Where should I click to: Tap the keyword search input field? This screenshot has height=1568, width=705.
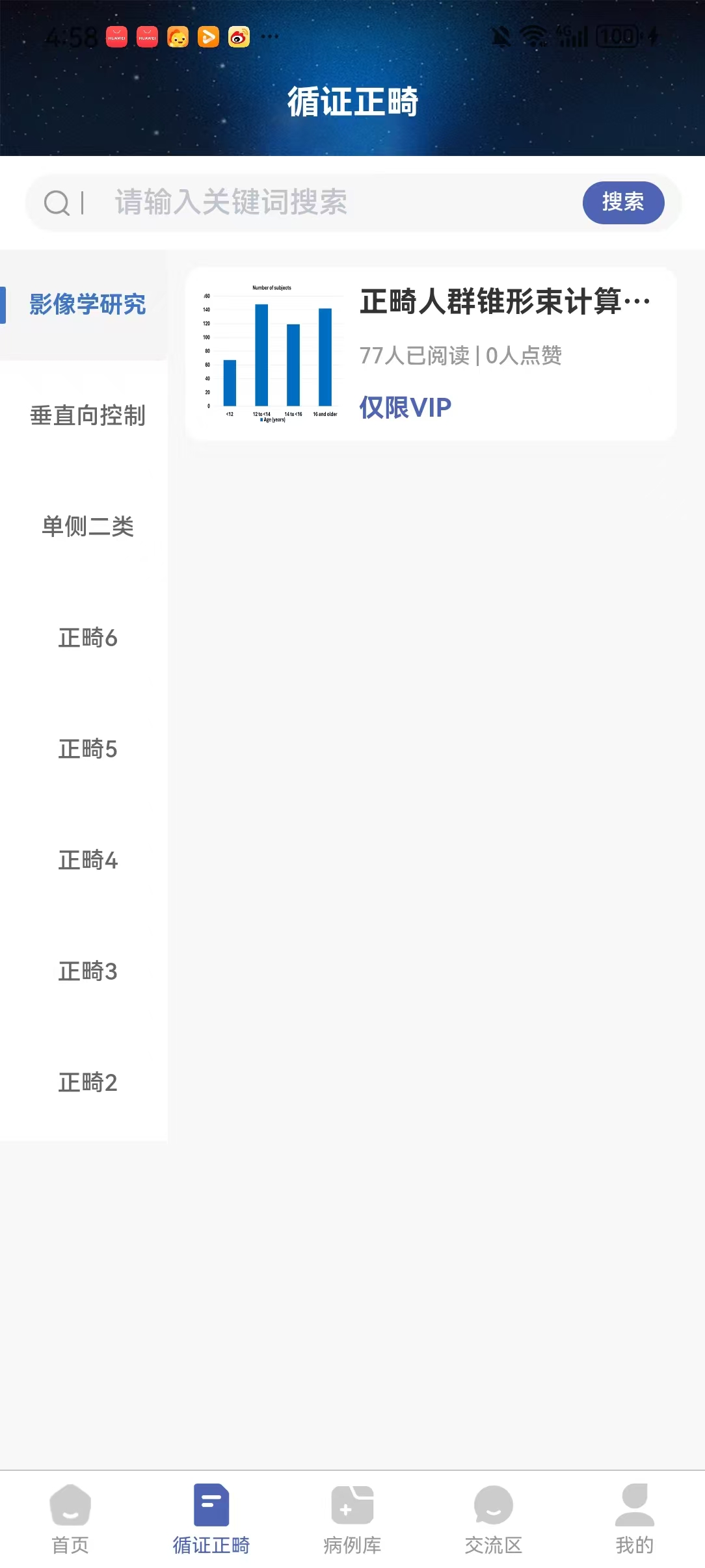coord(332,202)
